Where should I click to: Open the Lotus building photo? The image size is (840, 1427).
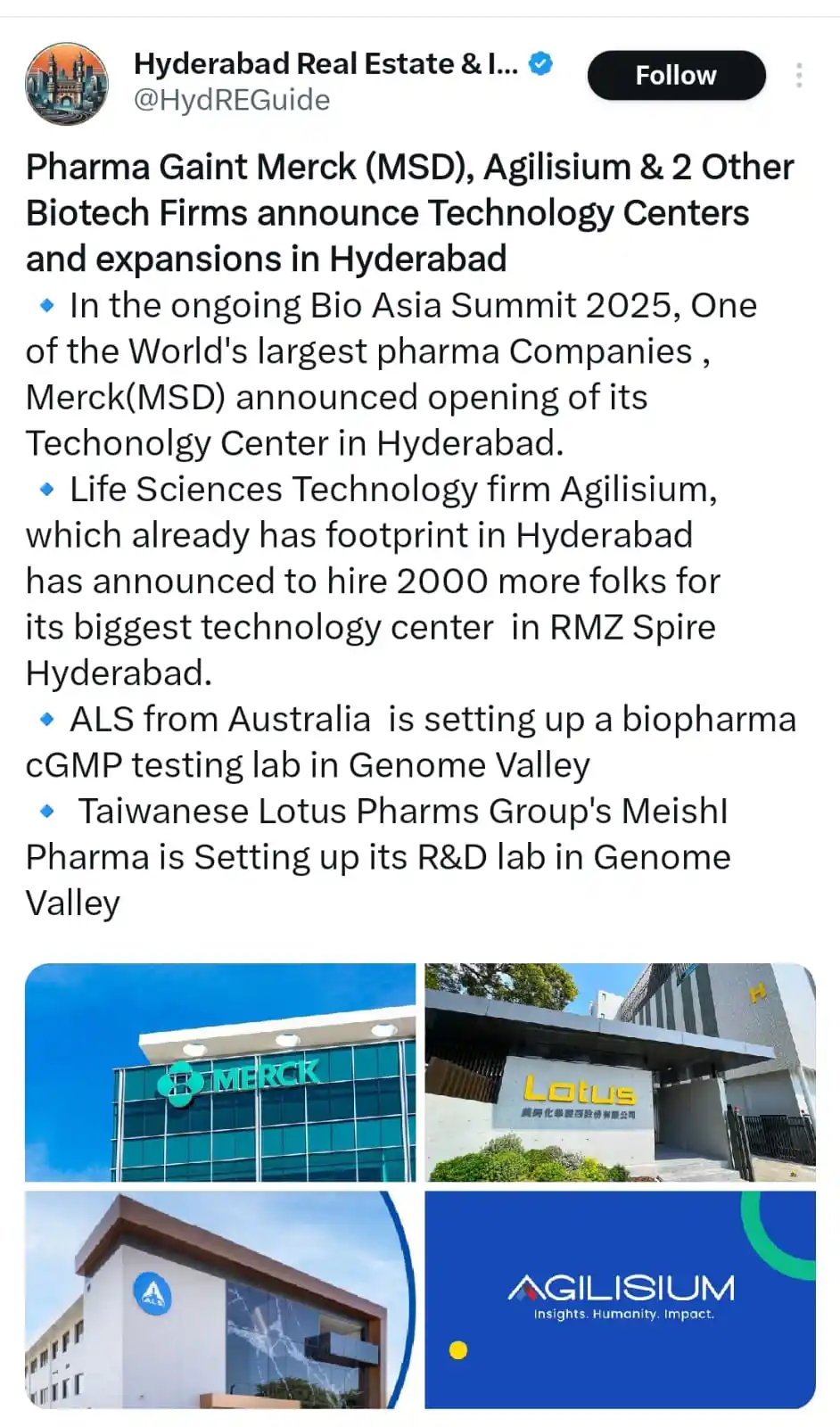pyautogui.click(x=620, y=1072)
